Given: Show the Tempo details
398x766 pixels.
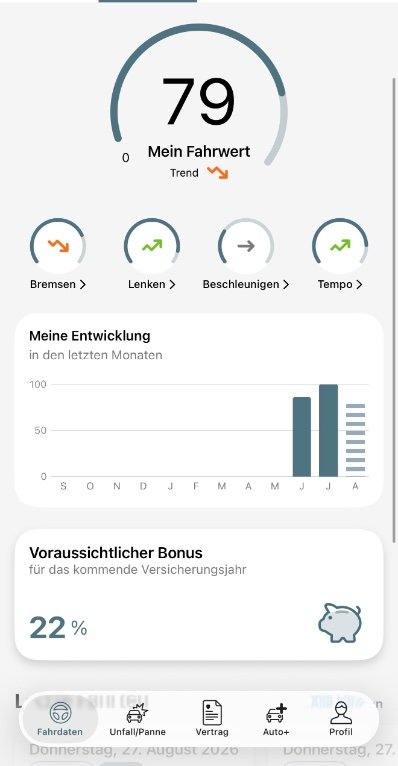Looking at the screenshot, I should 340,255.
